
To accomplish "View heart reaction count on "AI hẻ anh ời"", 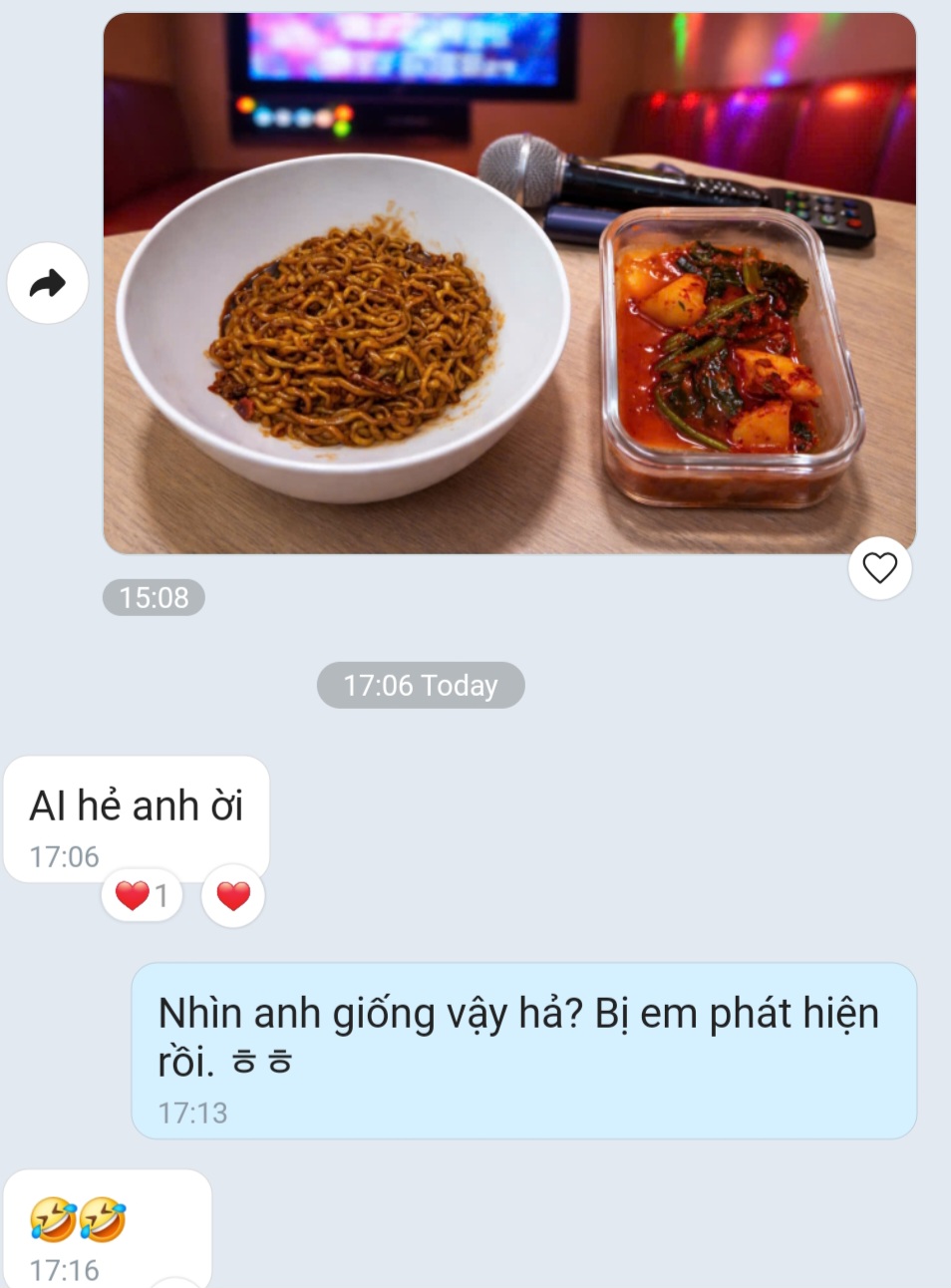I will pos(142,895).
